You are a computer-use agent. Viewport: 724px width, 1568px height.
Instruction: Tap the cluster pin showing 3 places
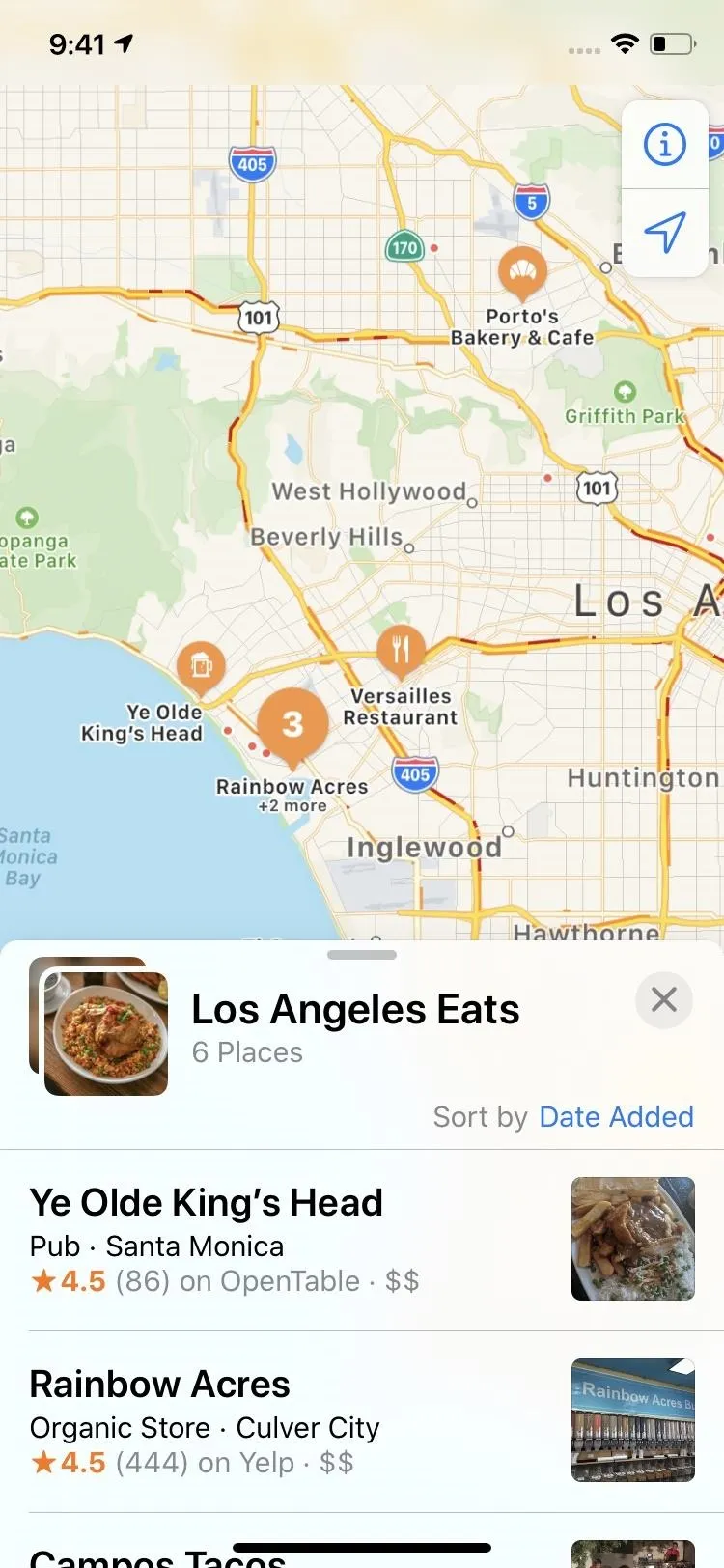click(292, 726)
